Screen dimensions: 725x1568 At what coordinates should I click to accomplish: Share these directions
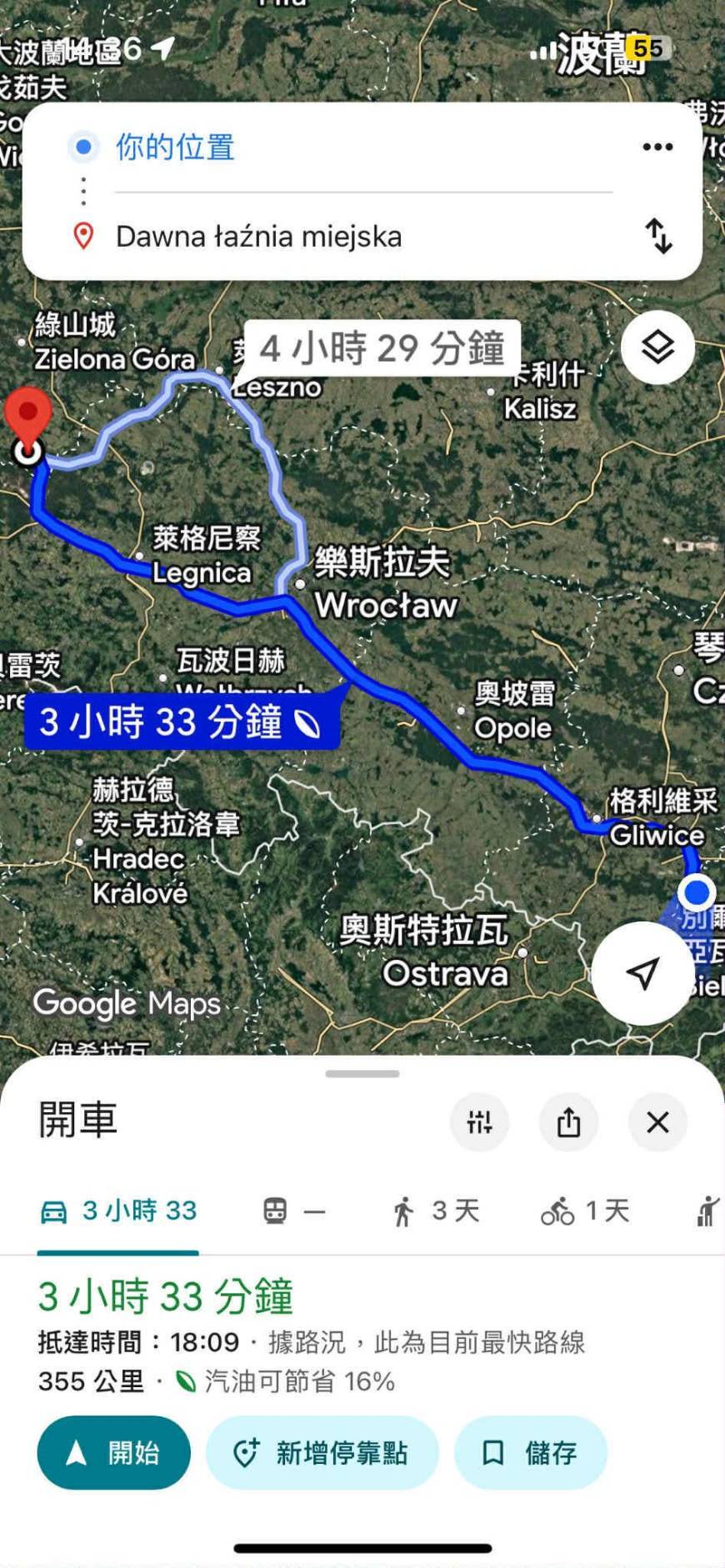568,1122
